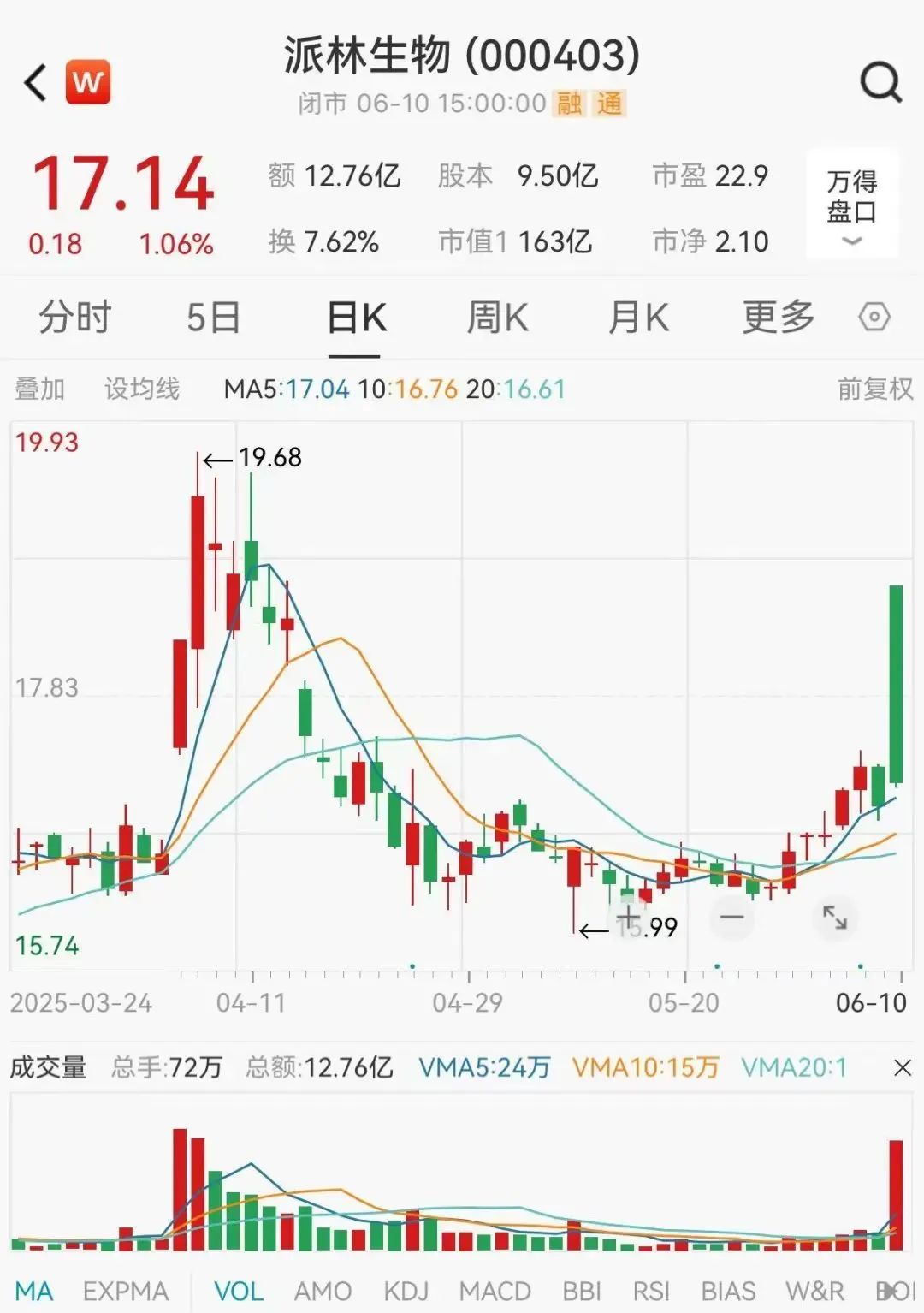This screenshot has height=1313, width=924.
Task: Switch to the 周K tab
Action: (x=497, y=318)
